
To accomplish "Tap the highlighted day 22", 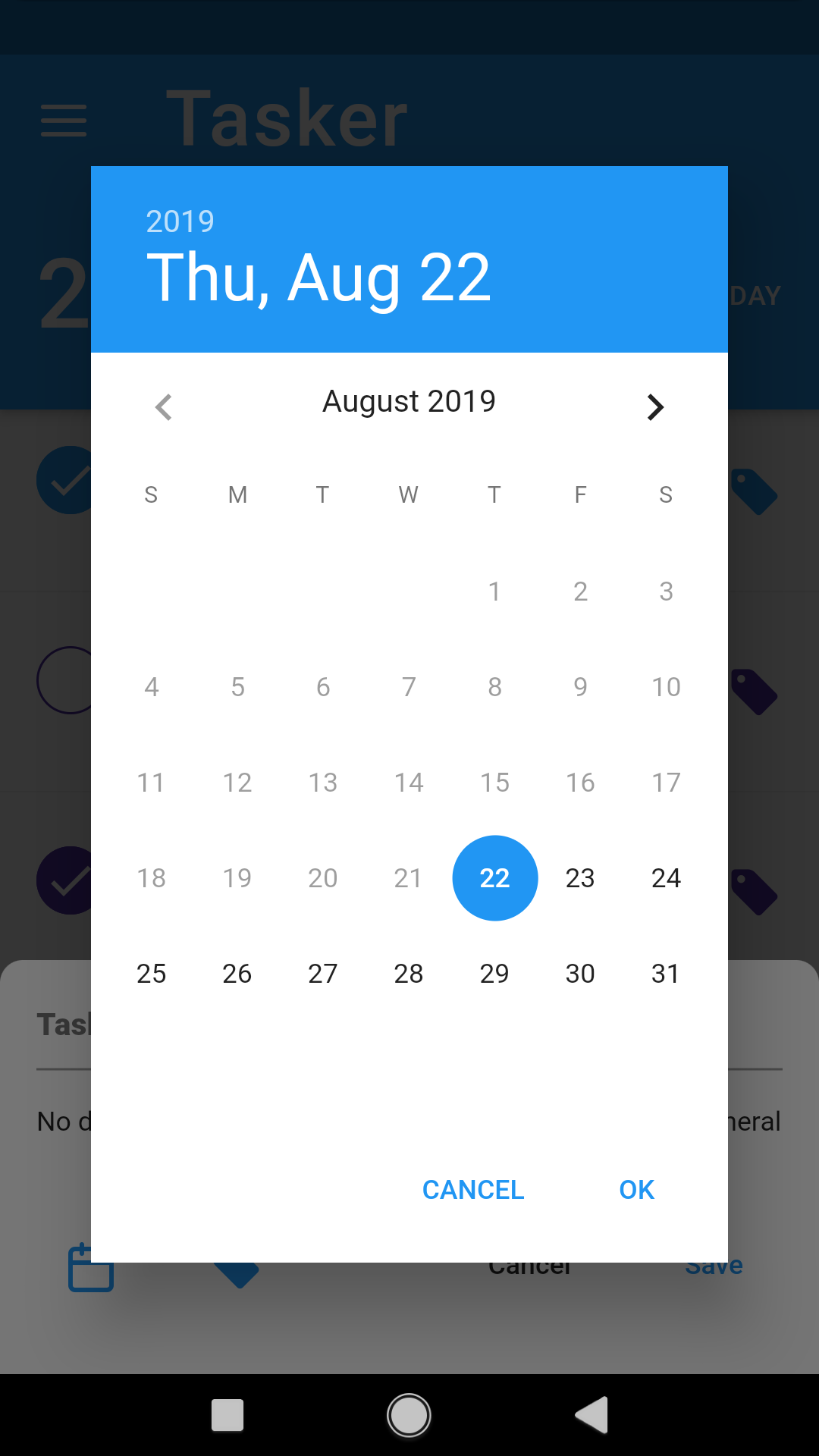I will (x=494, y=878).
